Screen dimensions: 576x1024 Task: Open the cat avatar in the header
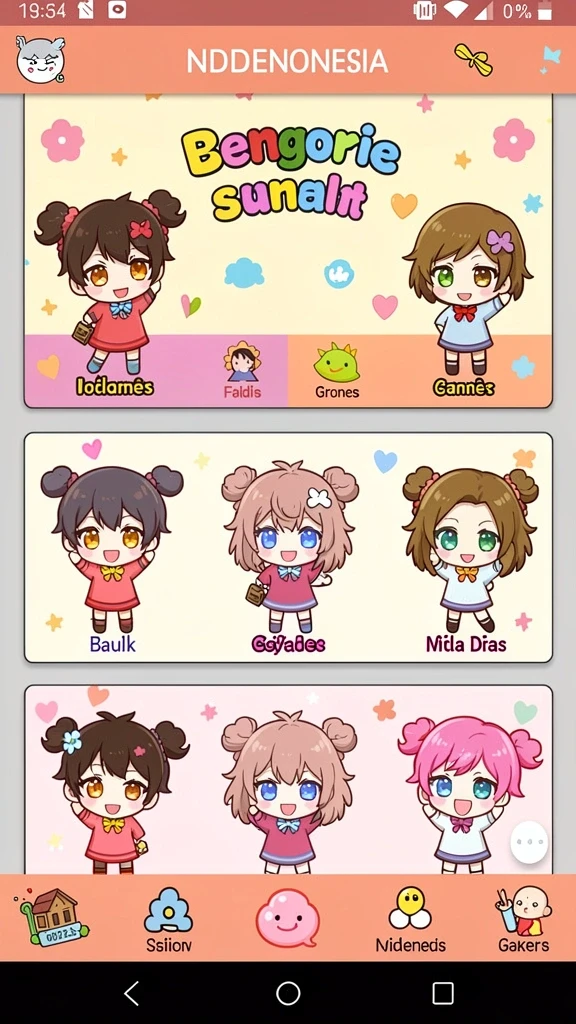point(40,59)
